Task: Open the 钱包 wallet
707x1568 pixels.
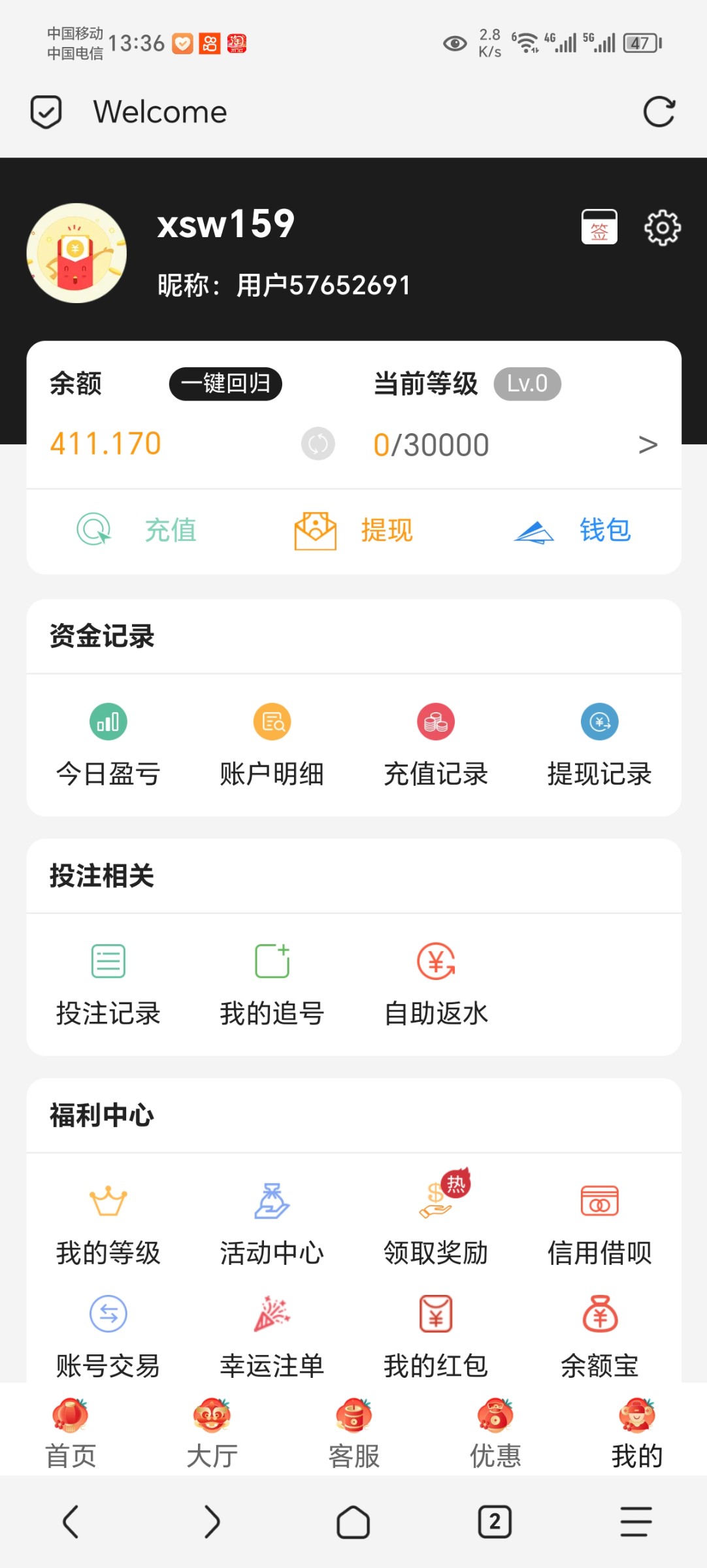Action: [x=572, y=530]
